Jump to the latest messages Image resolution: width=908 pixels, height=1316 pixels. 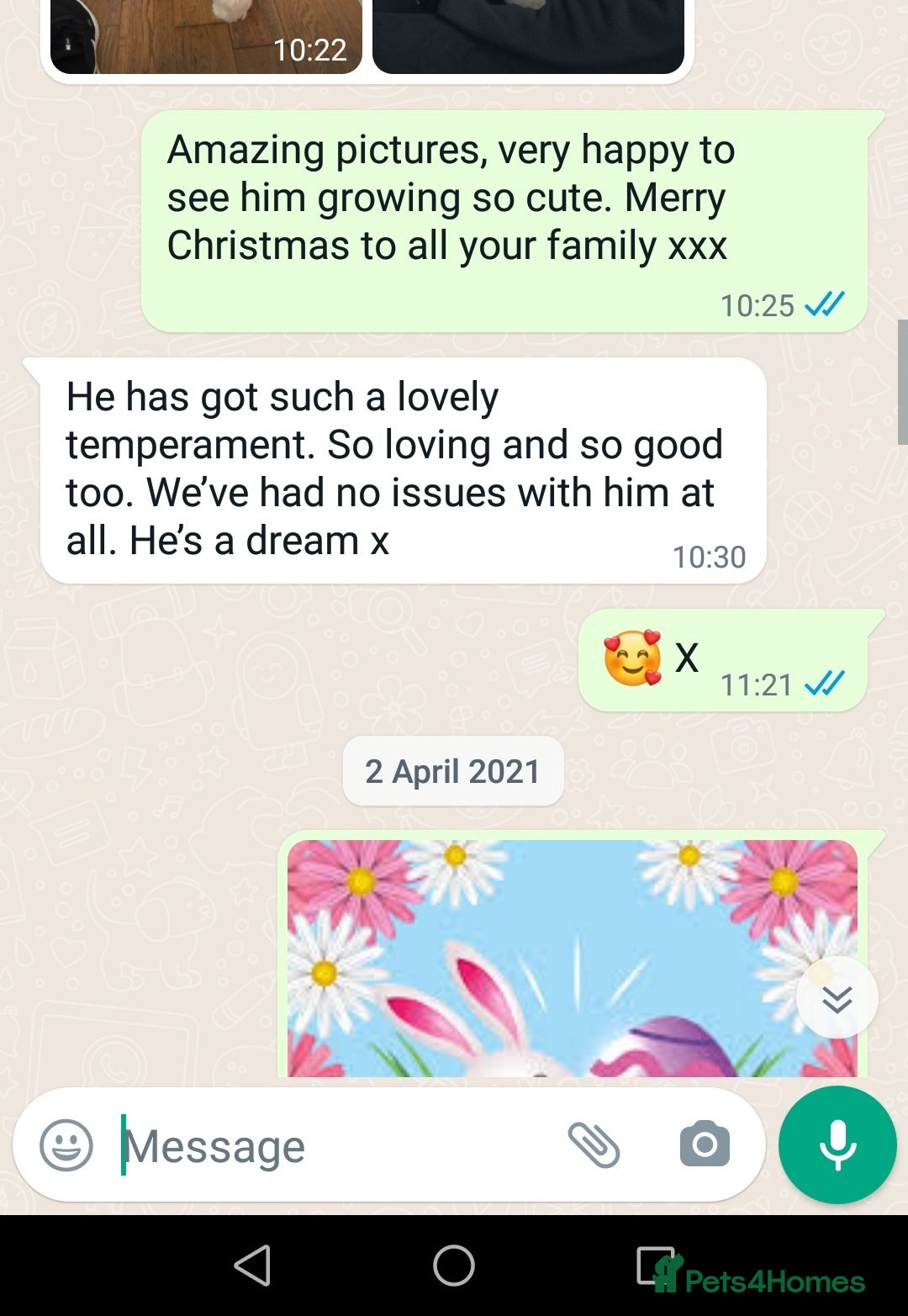(837, 998)
